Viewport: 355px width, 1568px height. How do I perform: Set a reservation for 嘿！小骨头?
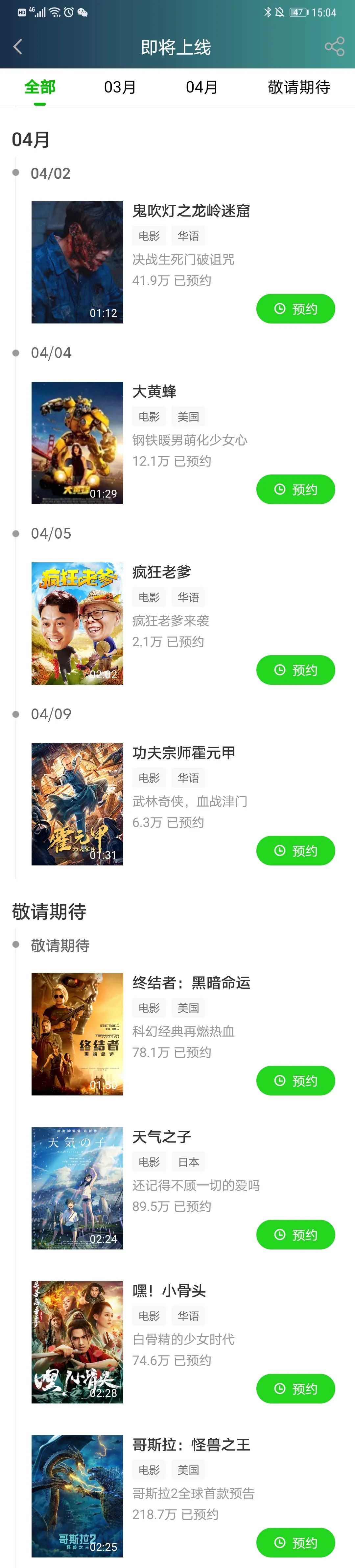[296, 1389]
